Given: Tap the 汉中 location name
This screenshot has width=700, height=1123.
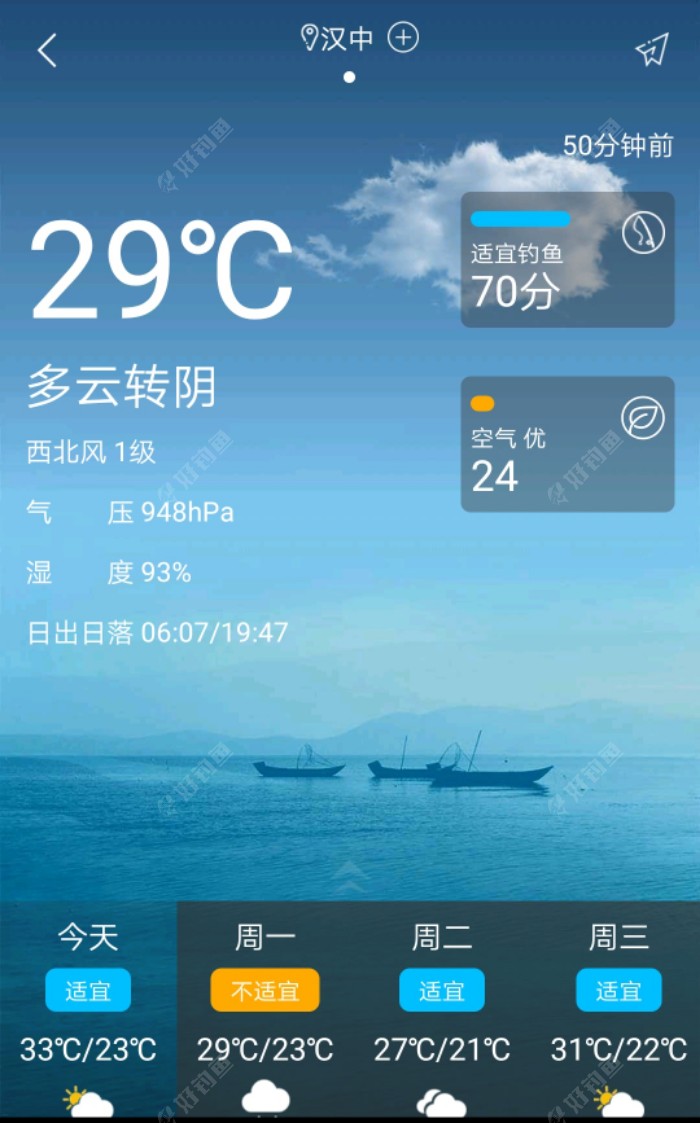Looking at the screenshot, I should tap(345, 38).
